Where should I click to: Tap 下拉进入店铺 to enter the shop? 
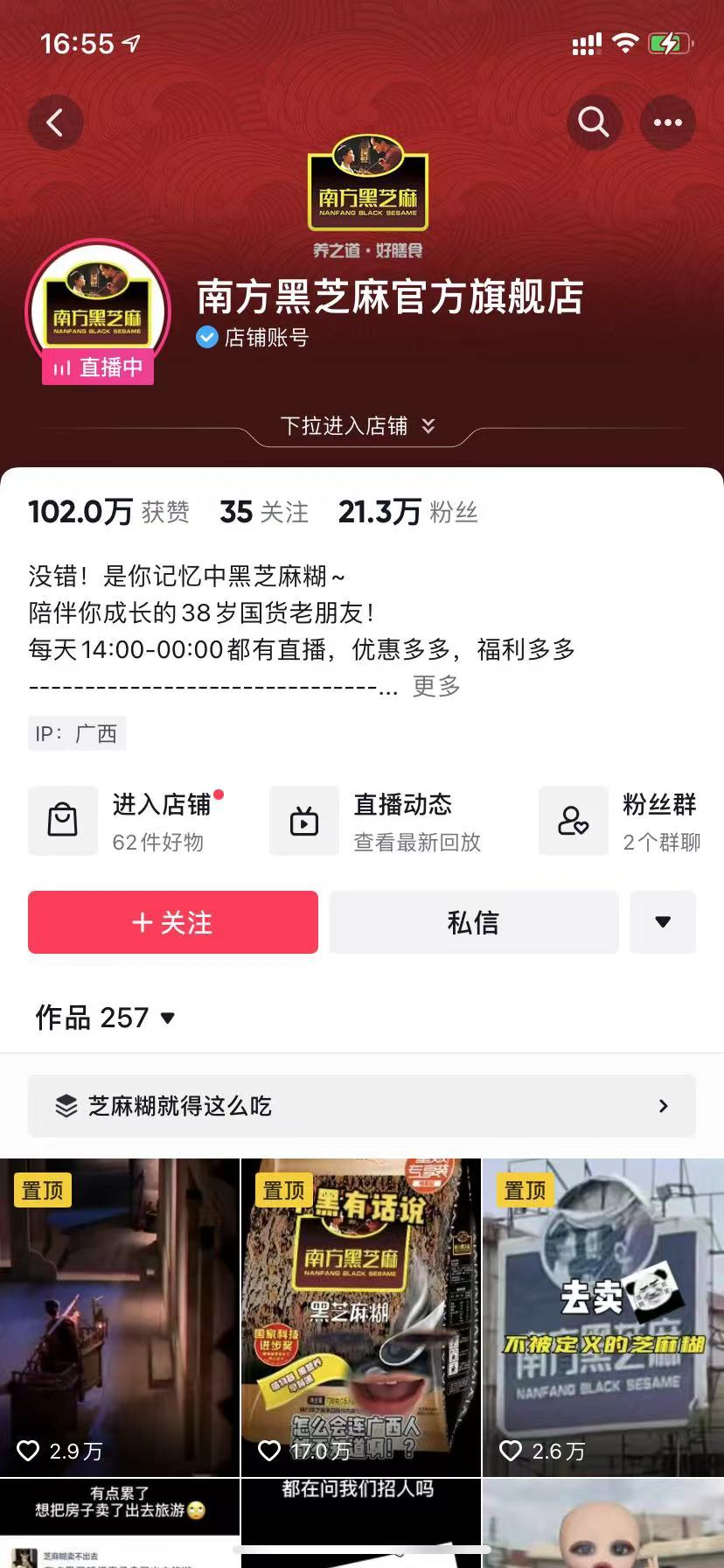(357, 426)
